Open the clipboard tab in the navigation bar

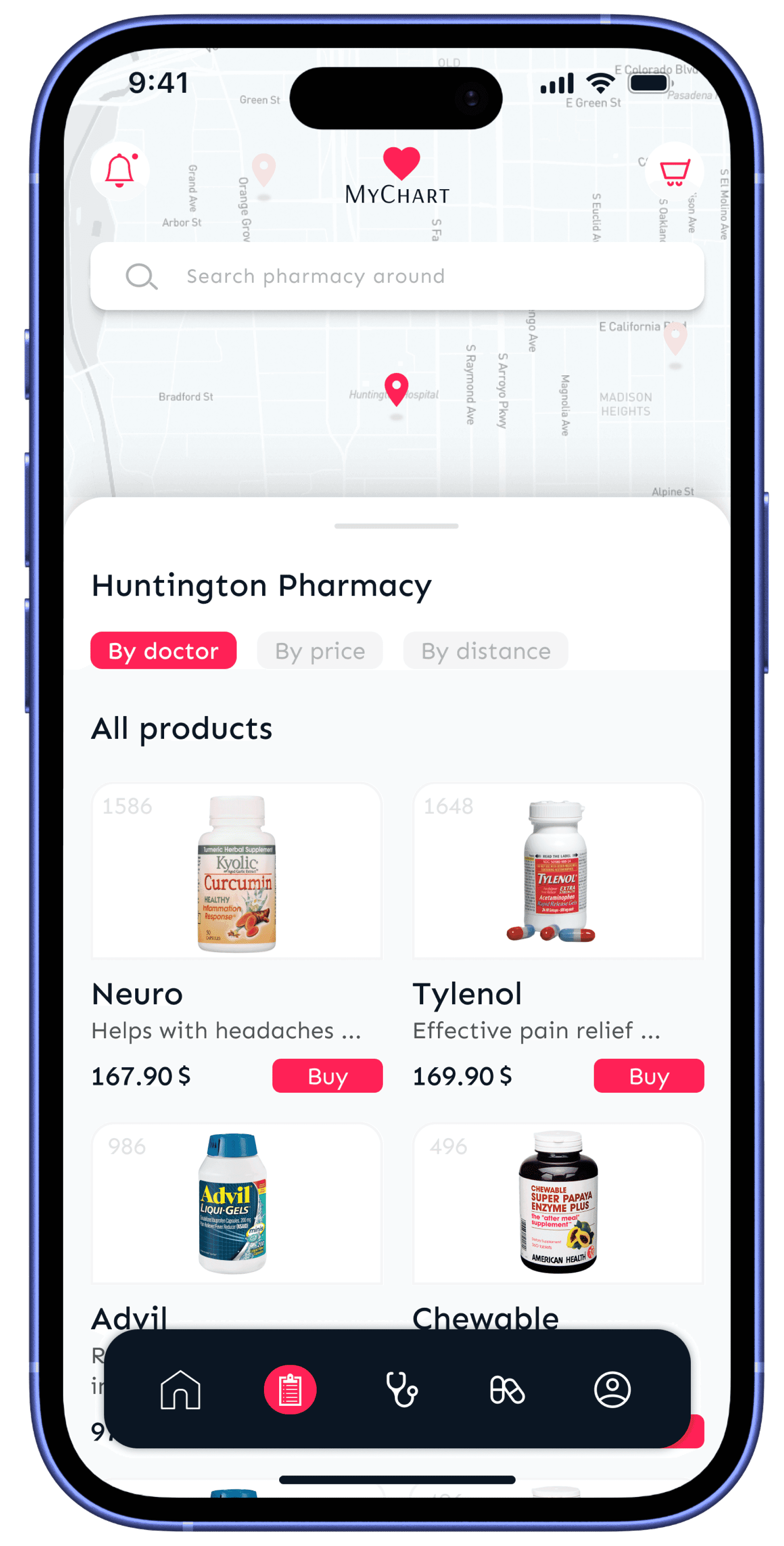point(290,1390)
